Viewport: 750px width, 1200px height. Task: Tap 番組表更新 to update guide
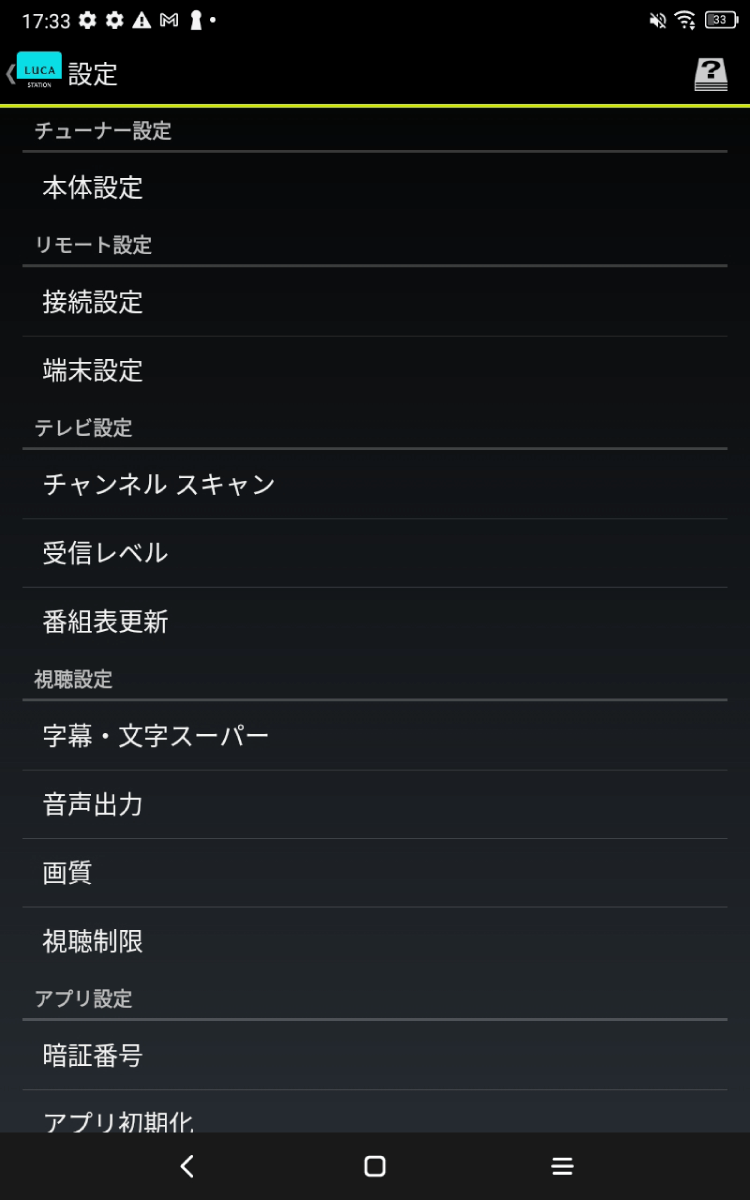click(x=374, y=622)
